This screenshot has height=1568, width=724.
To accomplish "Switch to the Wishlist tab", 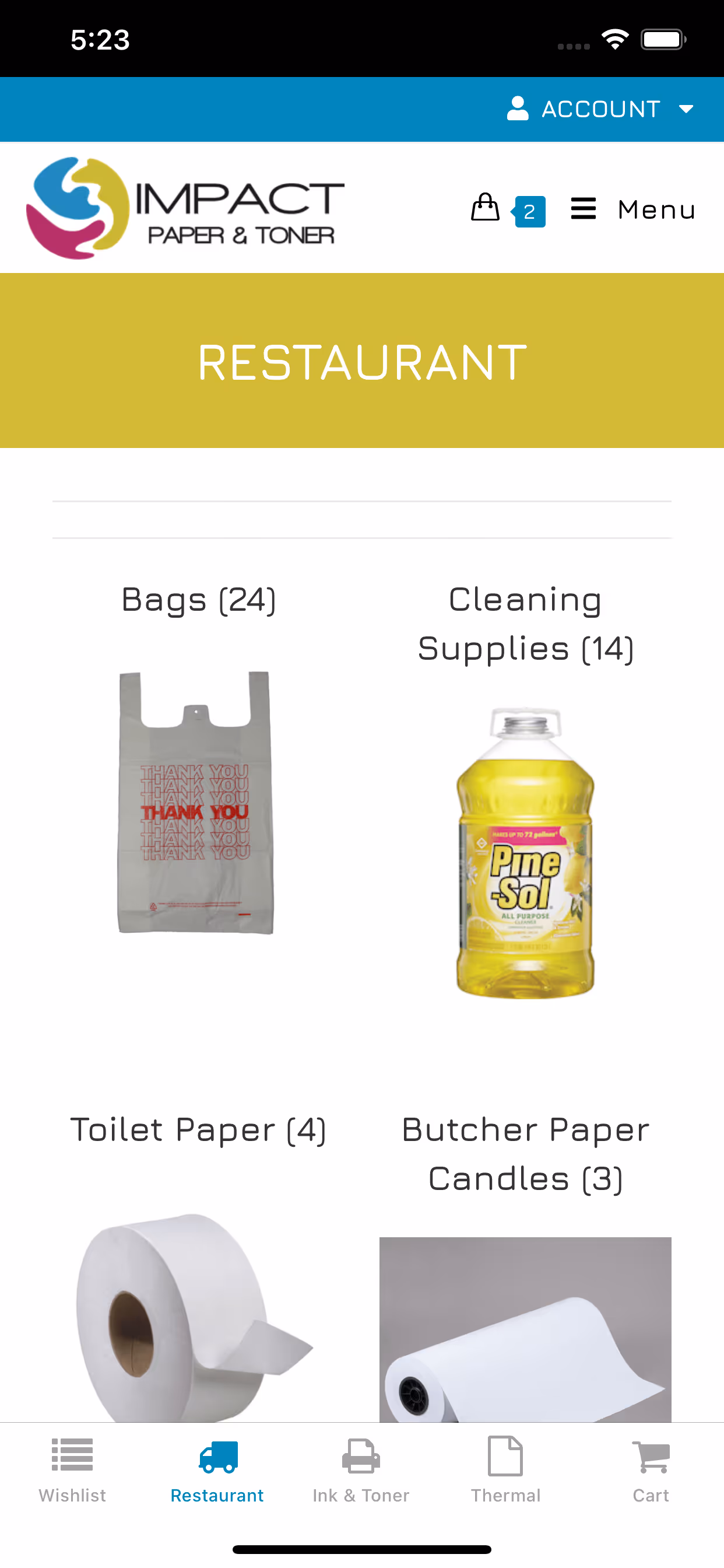I will point(72,1469).
